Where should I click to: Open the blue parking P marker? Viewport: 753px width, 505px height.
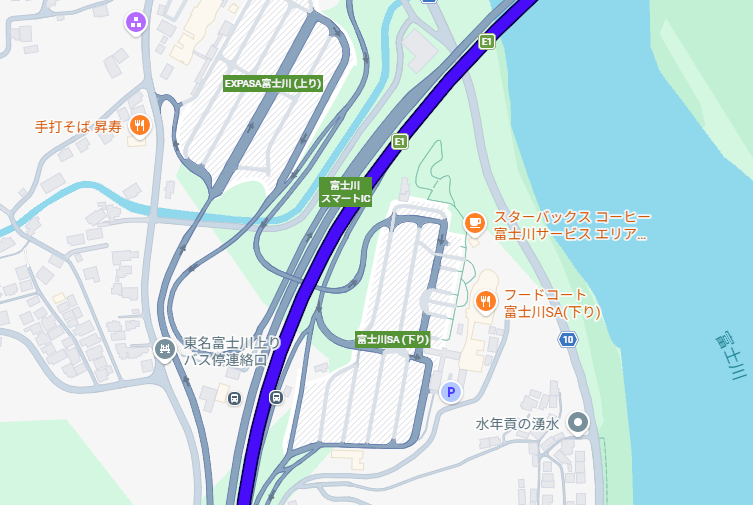click(450, 392)
